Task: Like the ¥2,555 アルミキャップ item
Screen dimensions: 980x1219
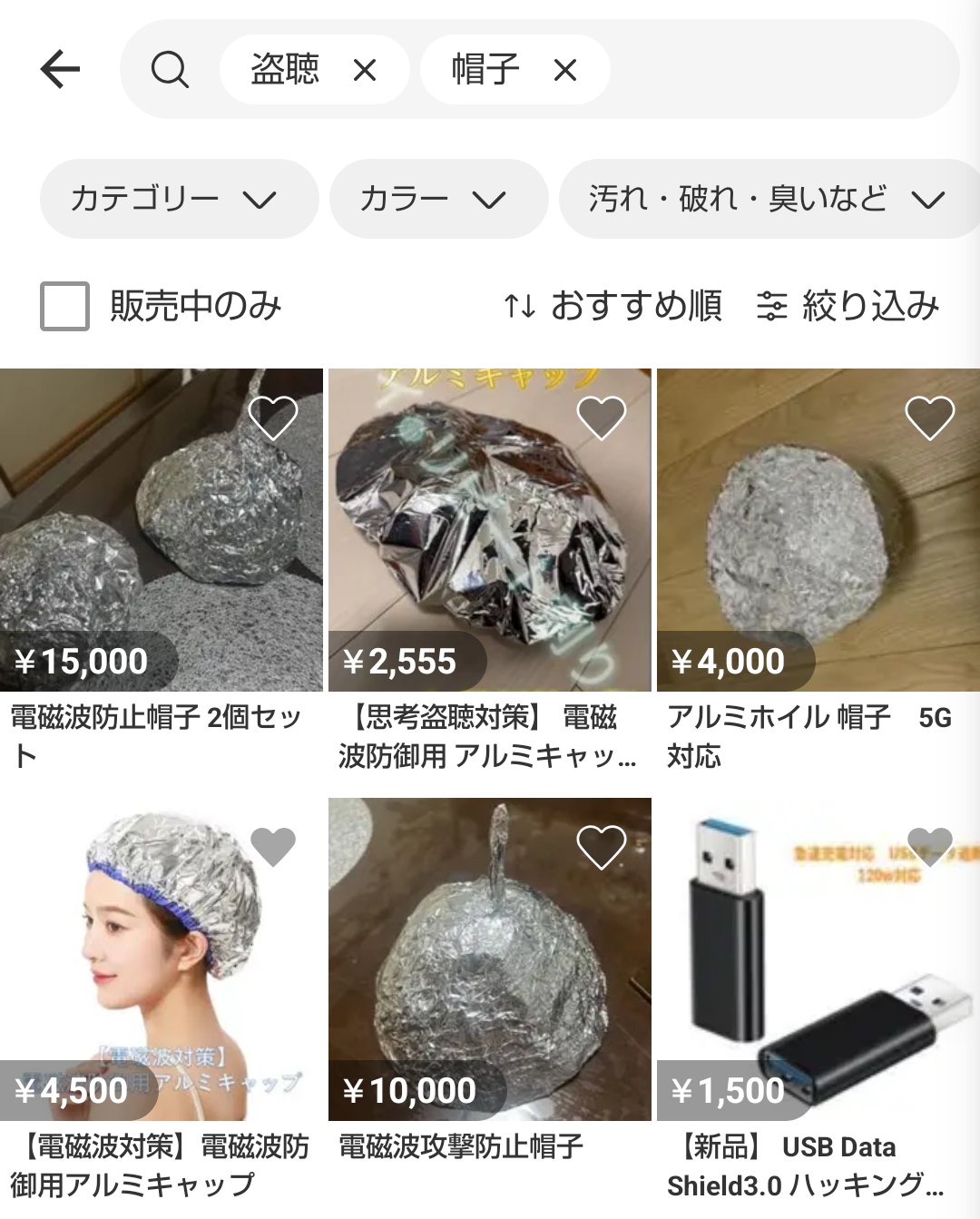Action: tap(602, 418)
